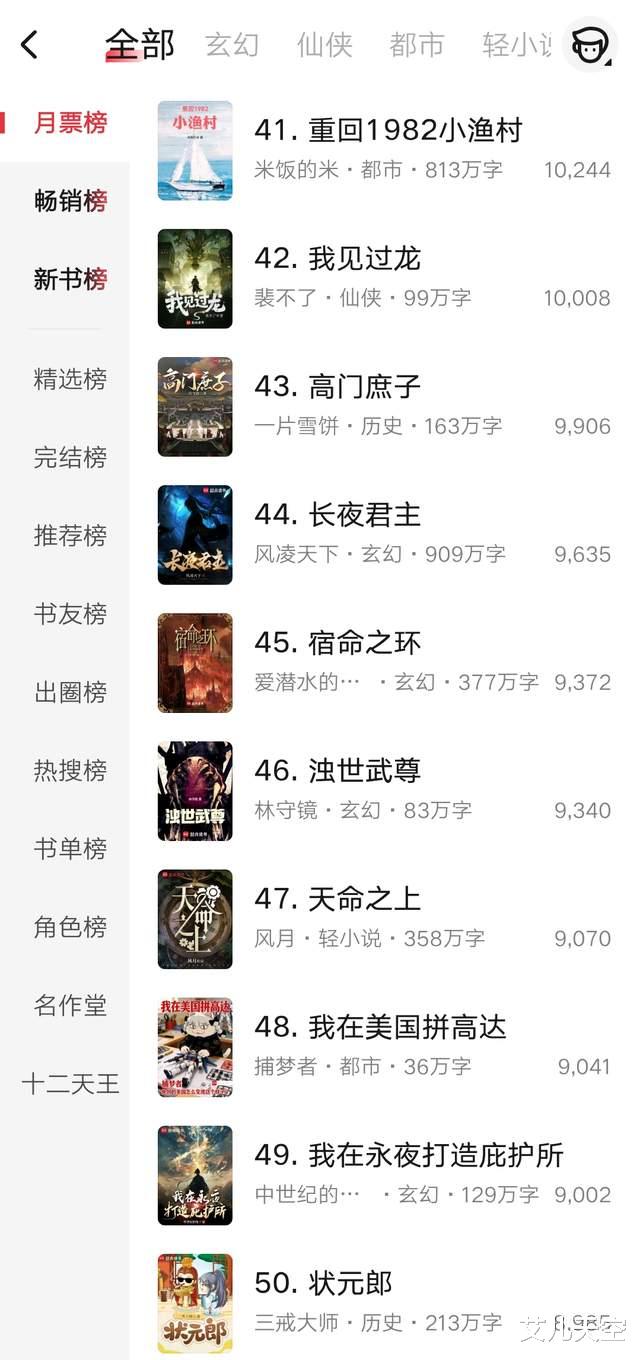View the 完结榜 ranking
Screen dimensions: 640x1360
pyautogui.click(x=70, y=457)
